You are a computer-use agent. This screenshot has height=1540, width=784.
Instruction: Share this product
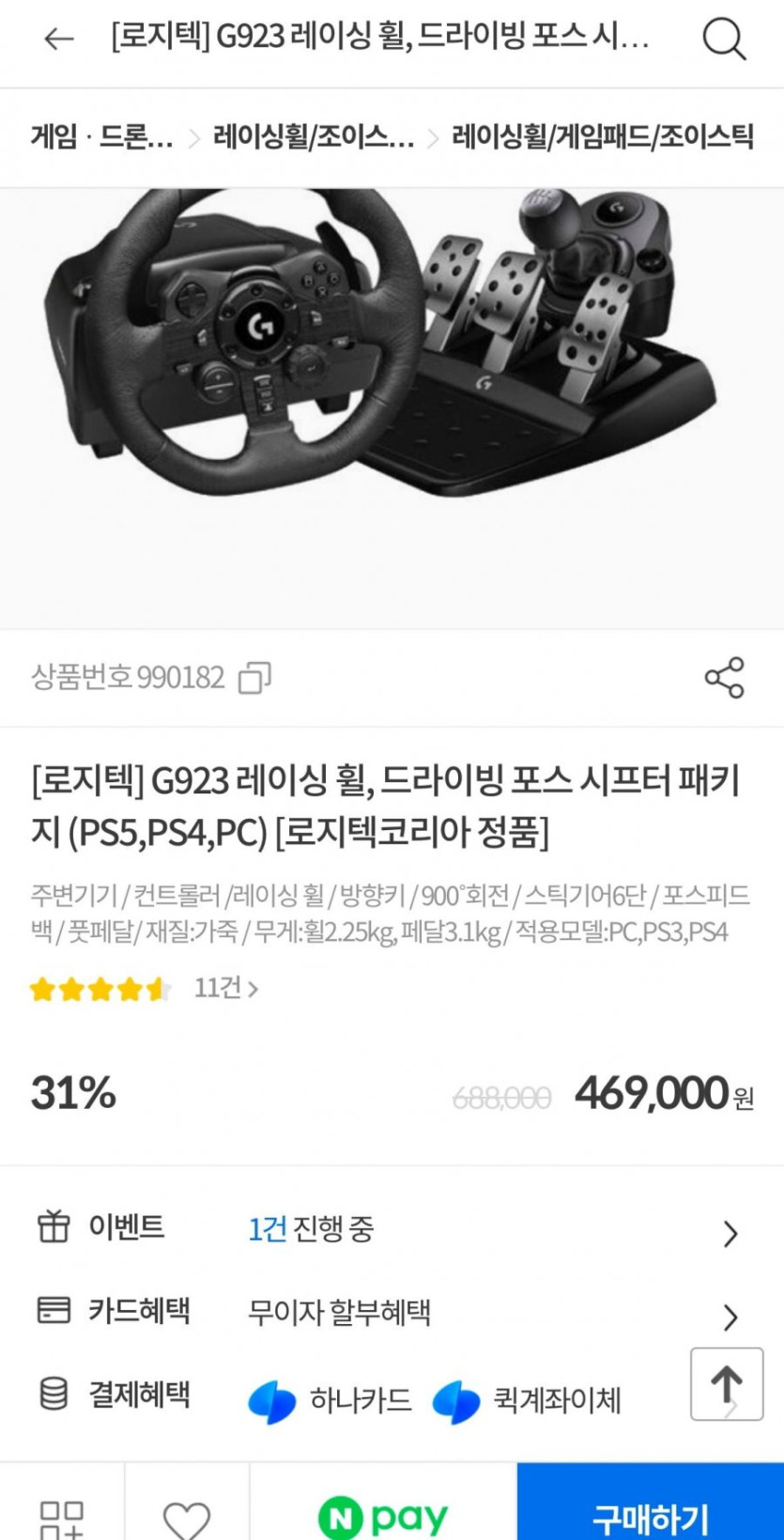[724, 677]
